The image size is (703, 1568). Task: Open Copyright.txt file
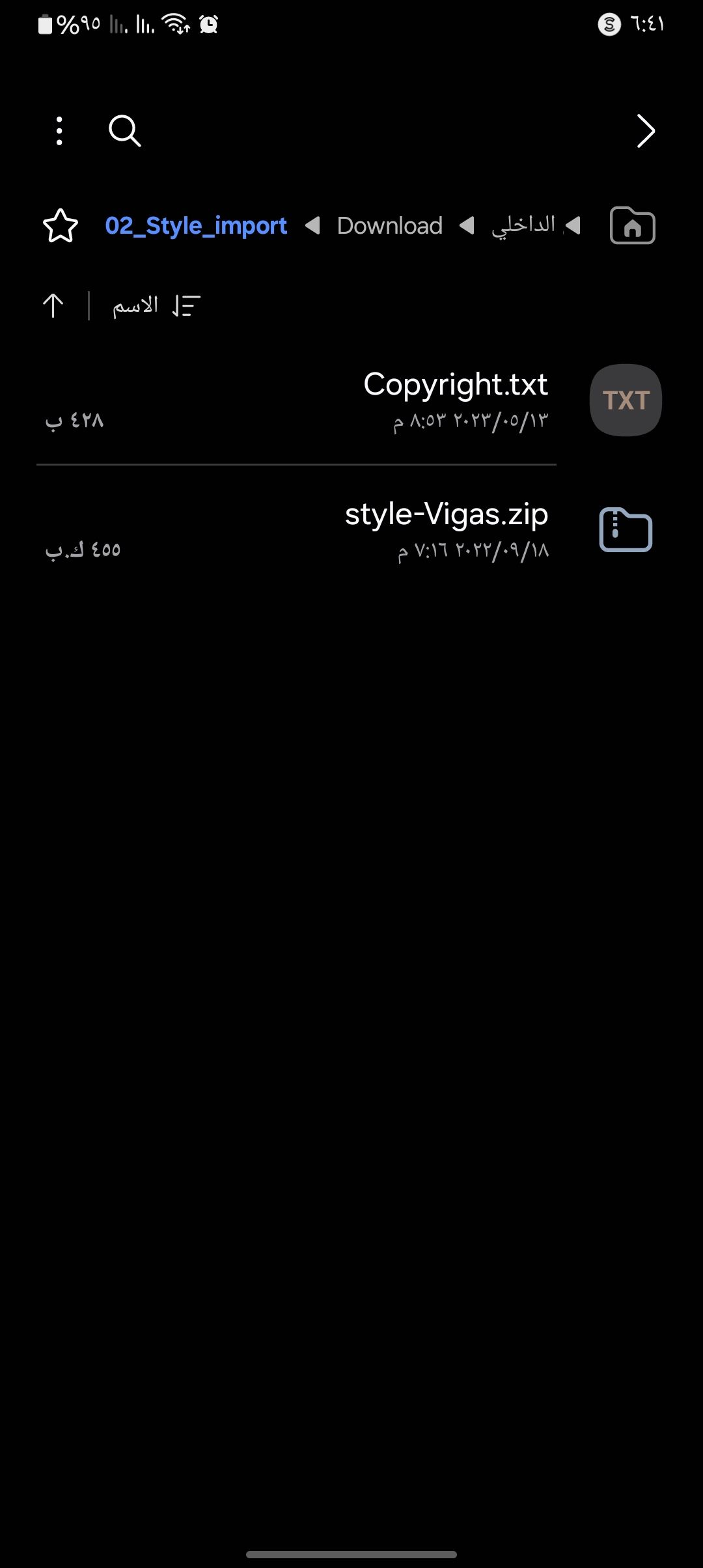[456, 399]
